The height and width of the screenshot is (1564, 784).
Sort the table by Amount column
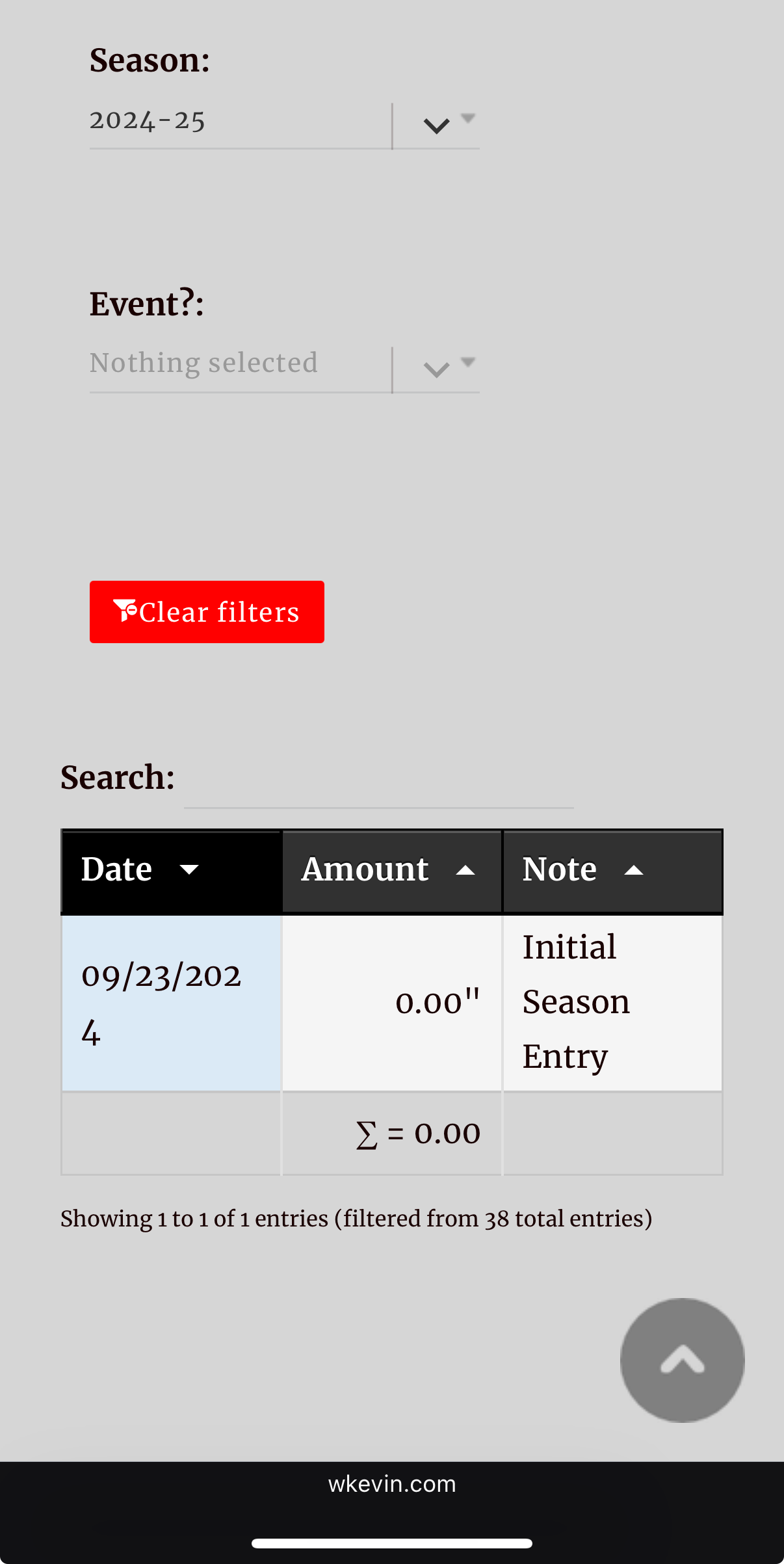392,871
